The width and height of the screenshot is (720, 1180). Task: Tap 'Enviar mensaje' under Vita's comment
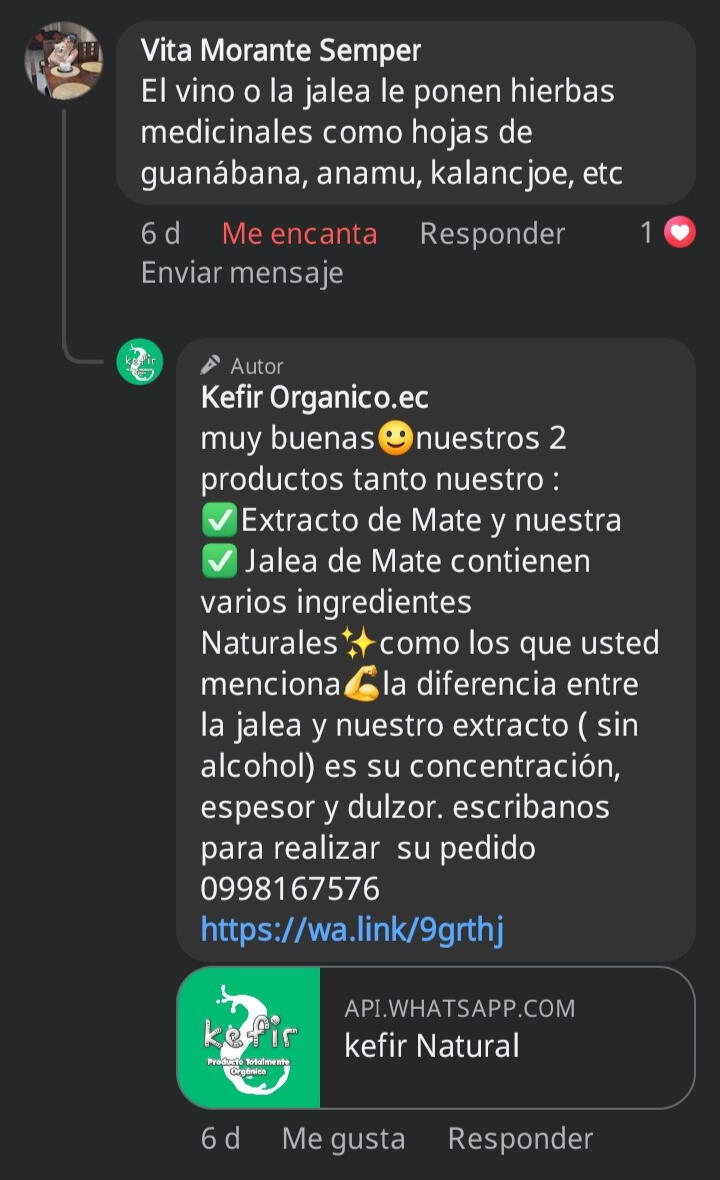[242, 273]
